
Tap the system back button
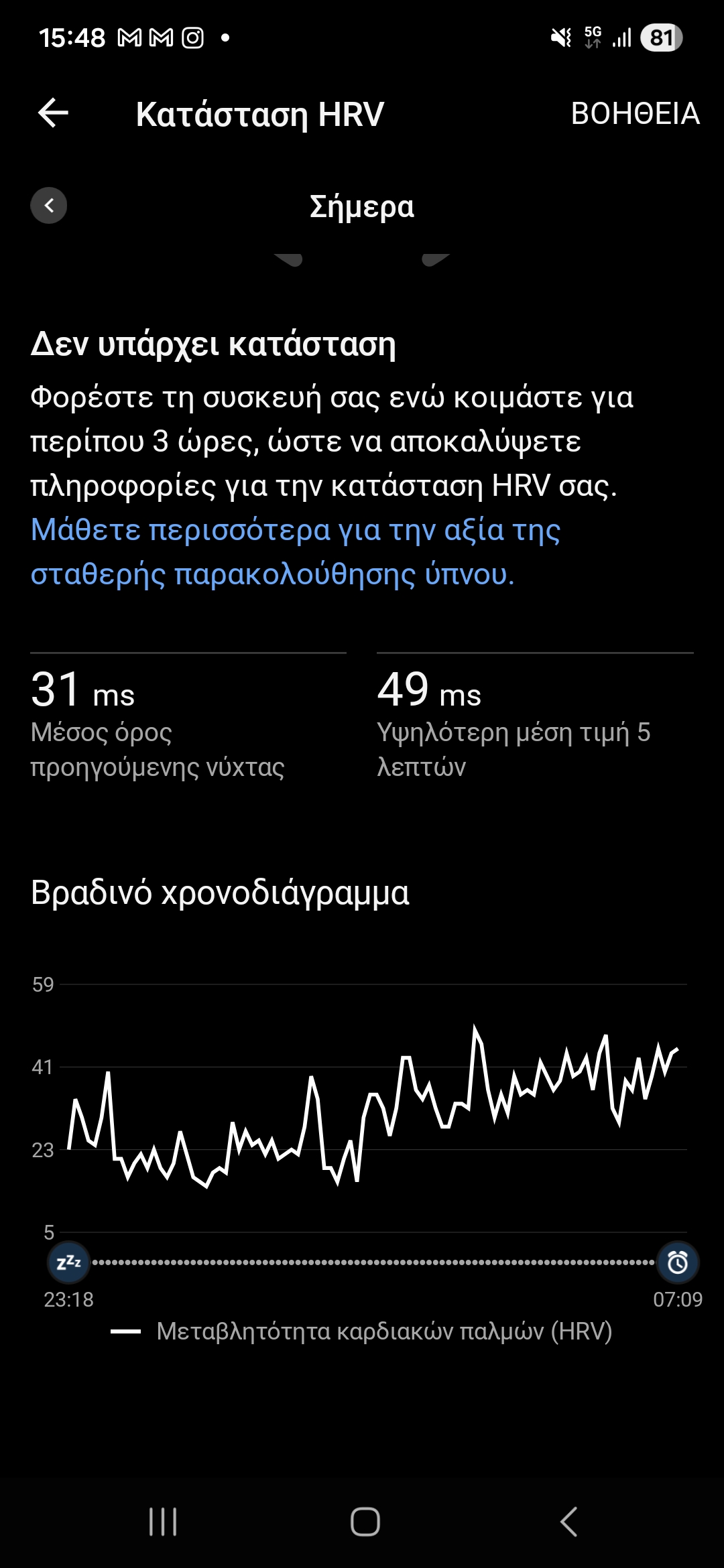pos(568,1522)
